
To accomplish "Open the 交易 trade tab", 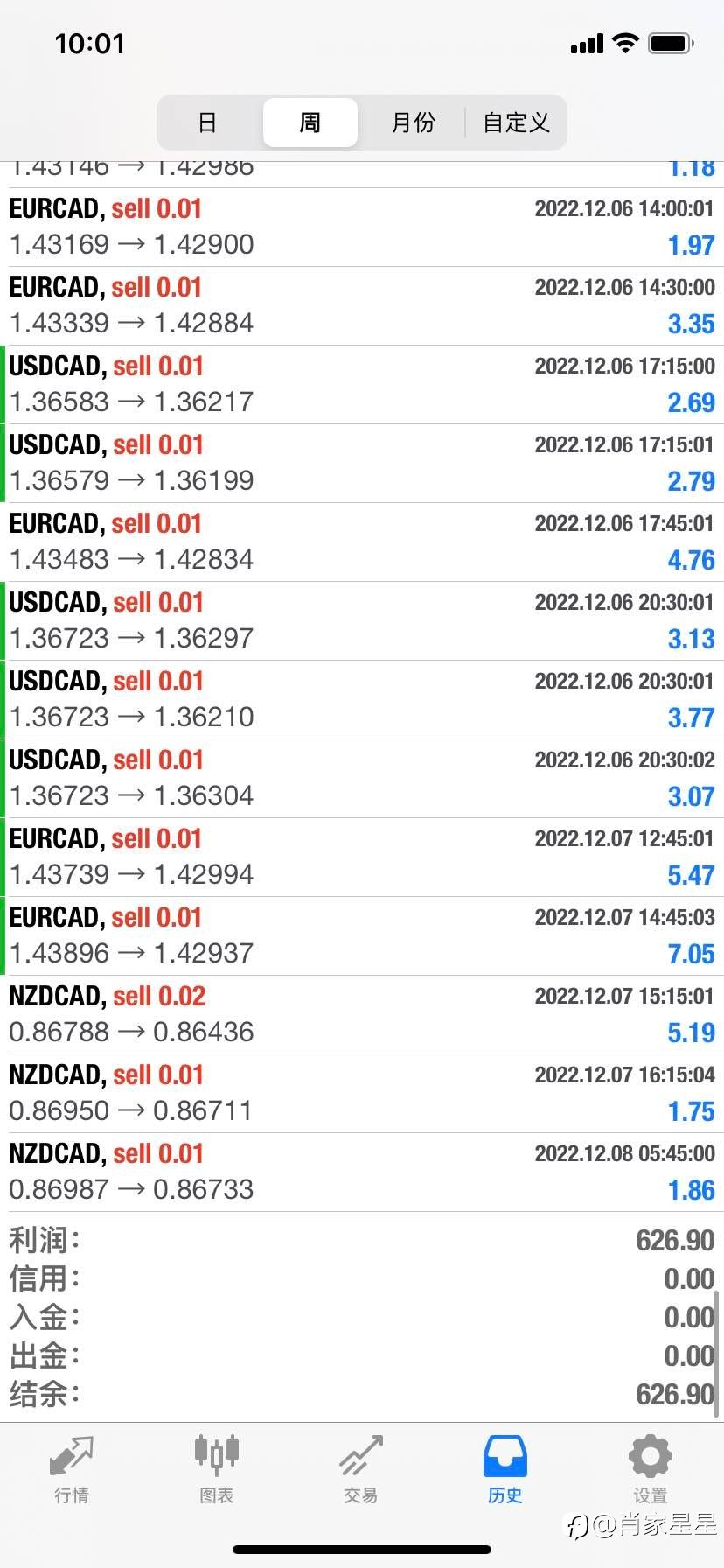I will 361,1469.
